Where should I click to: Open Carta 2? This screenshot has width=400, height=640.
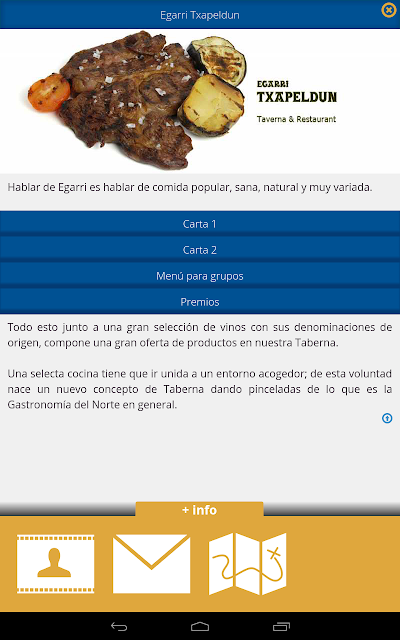[x=200, y=250]
